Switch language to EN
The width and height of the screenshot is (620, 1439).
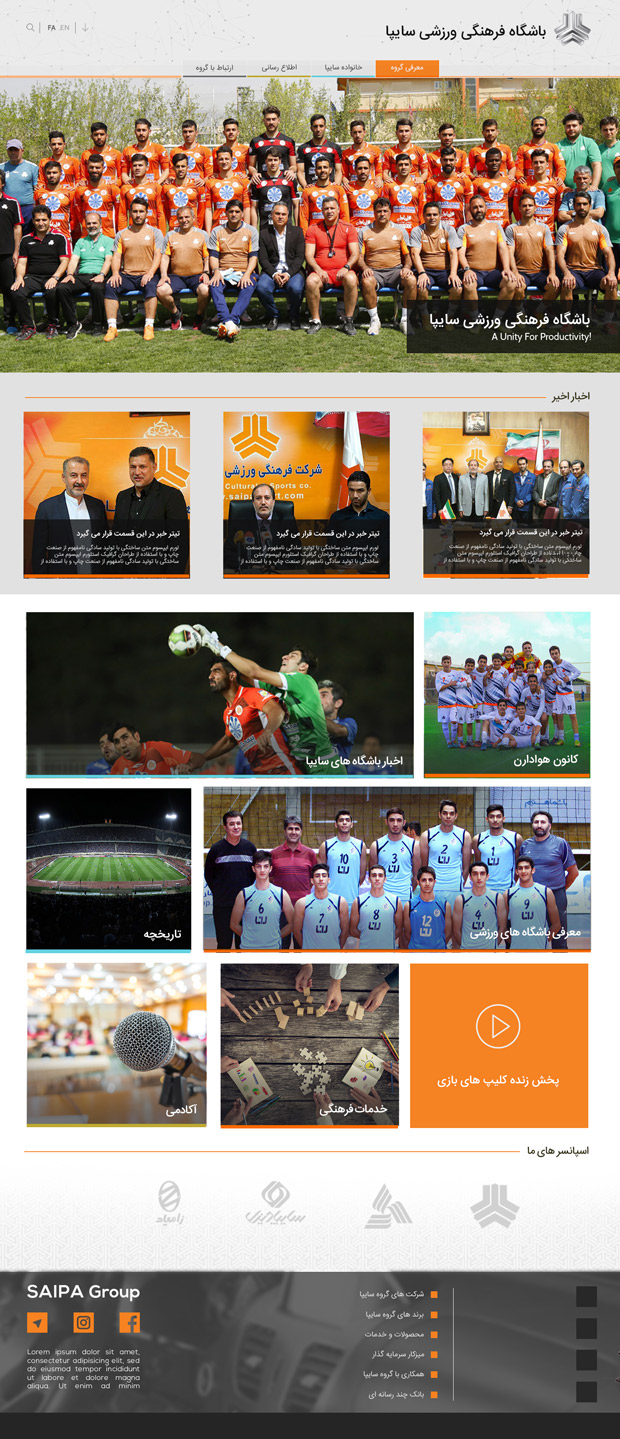[x=65, y=28]
